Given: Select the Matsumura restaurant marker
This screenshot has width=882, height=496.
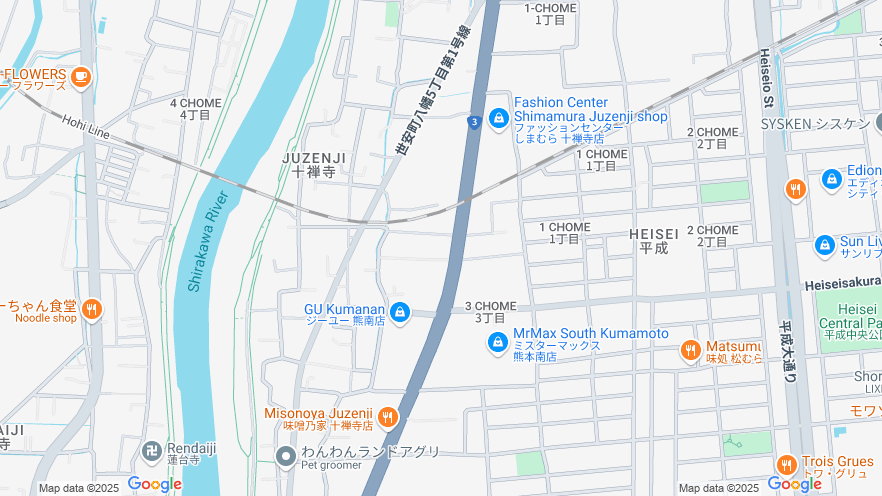Looking at the screenshot, I should point(690,350).
